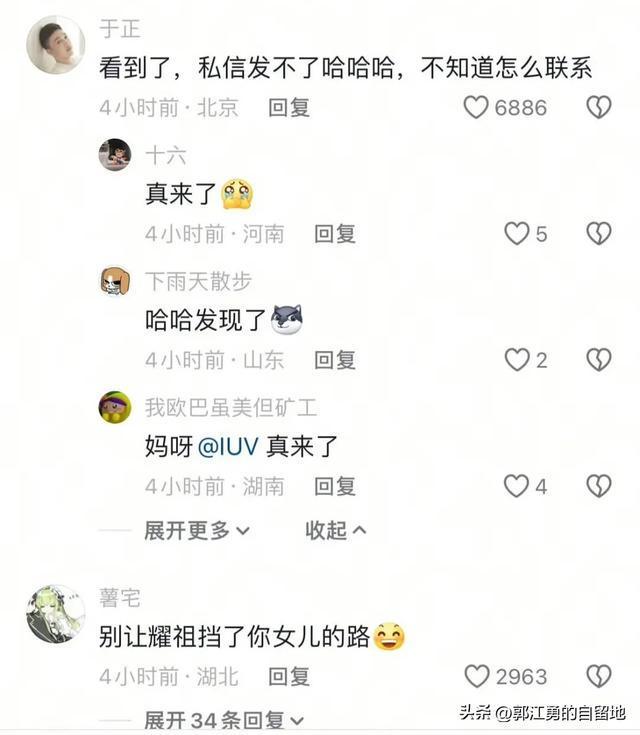Screen dimensions: 640x735
Task: Like 薯宅's comment
Action: (x=479, y=676)
